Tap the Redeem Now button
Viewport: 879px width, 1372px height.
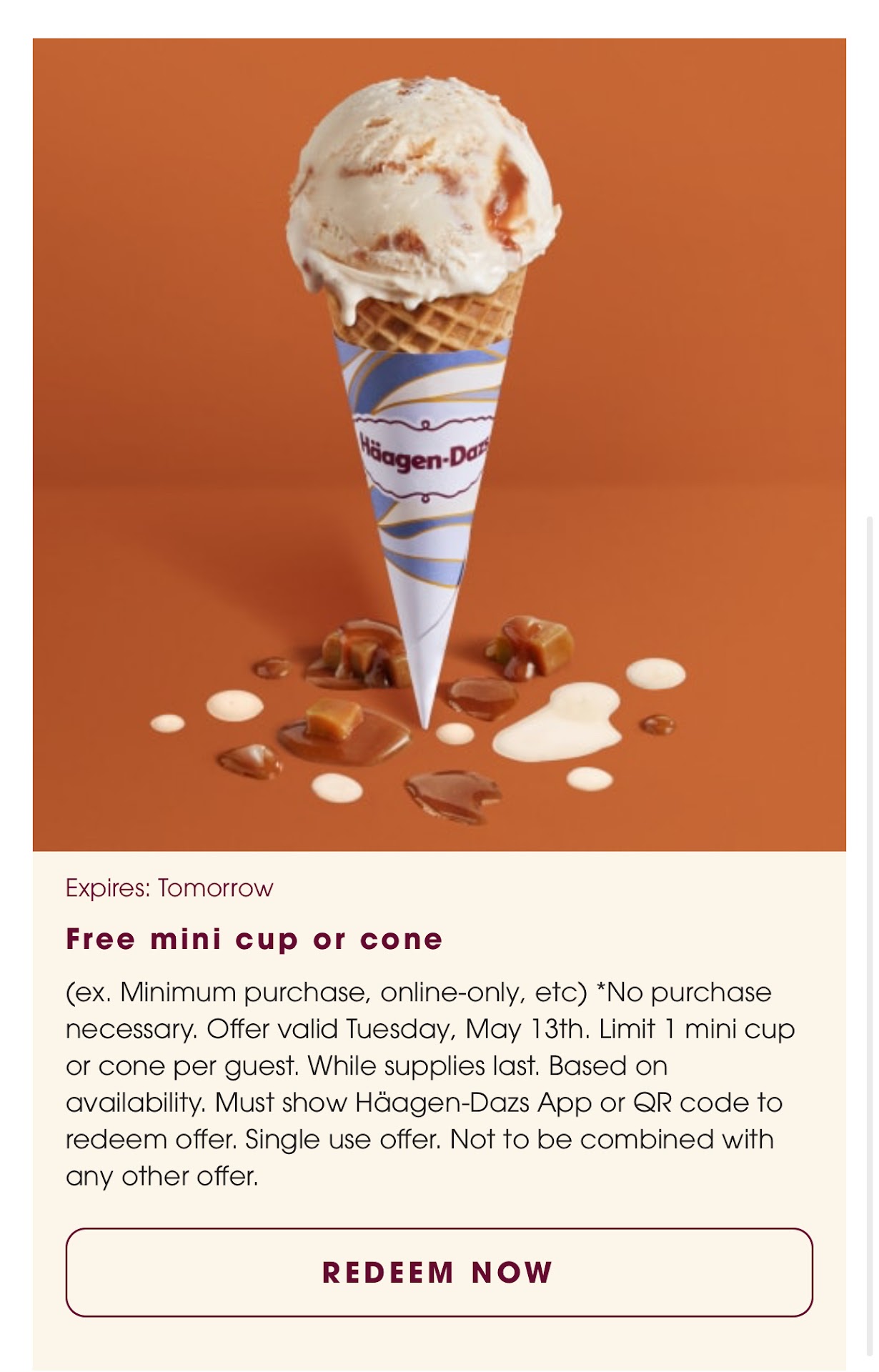[439, 1273]
